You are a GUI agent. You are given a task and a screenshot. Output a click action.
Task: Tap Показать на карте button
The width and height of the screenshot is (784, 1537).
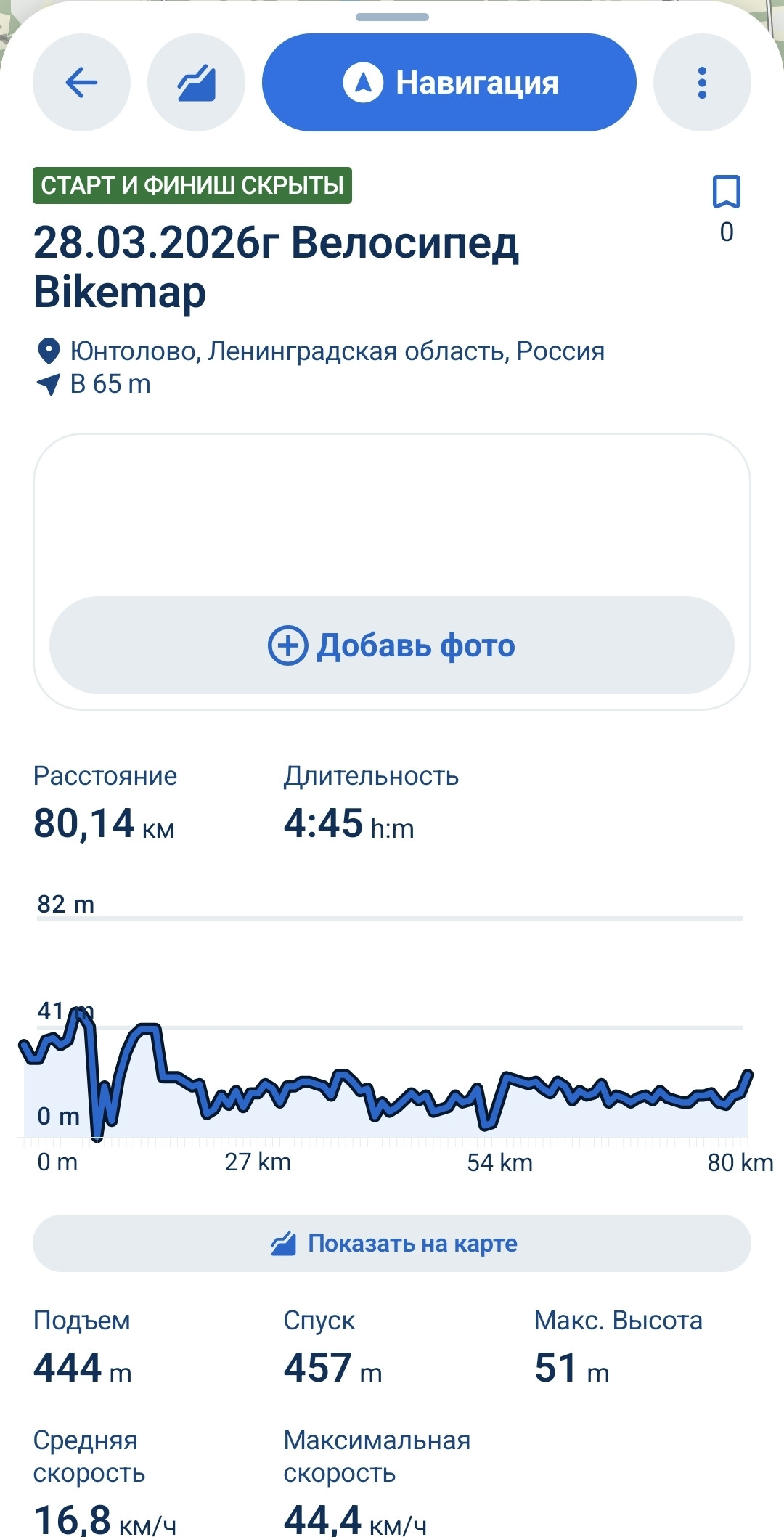[x=392, y=1243]
